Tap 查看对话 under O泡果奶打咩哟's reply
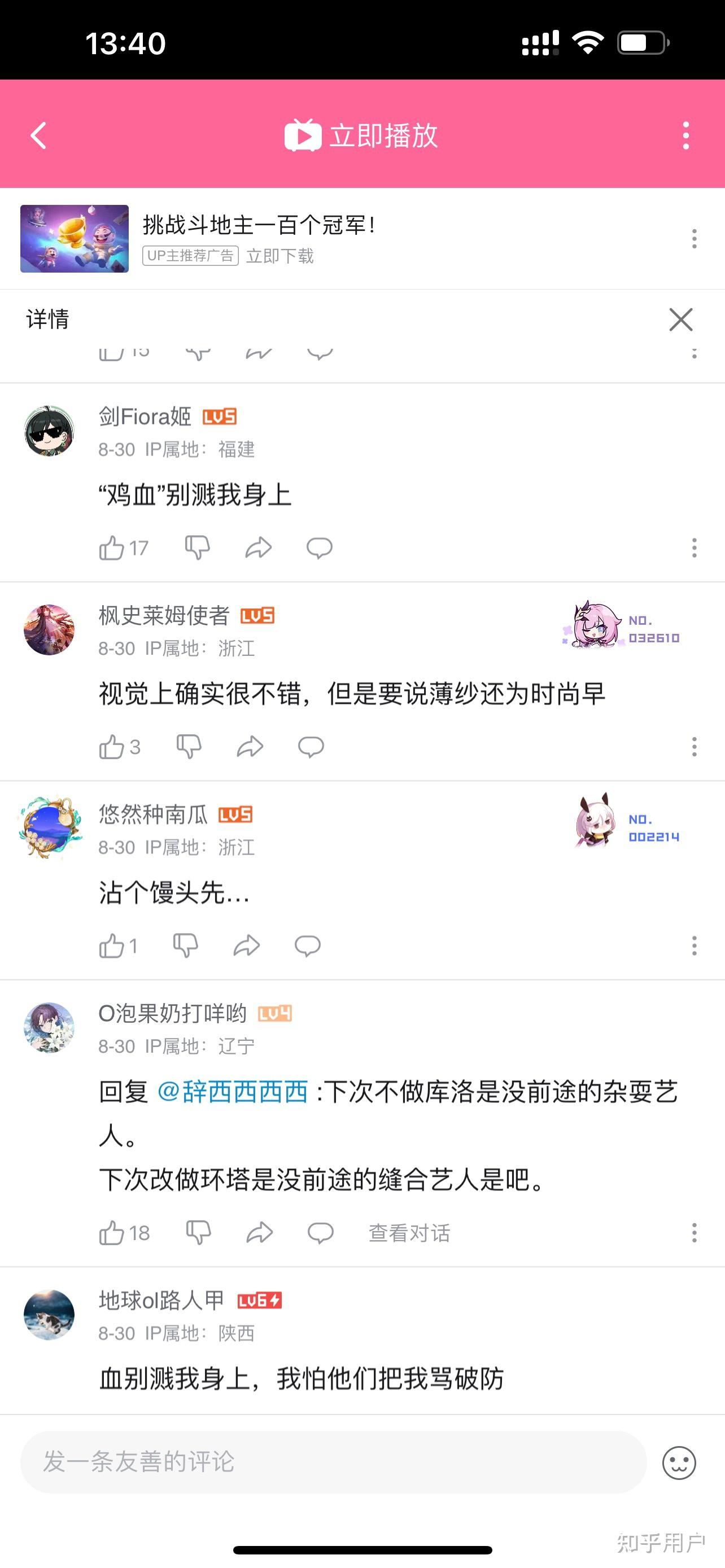This screenshot has width=725, height=1568. click(x=409, y=1233)
